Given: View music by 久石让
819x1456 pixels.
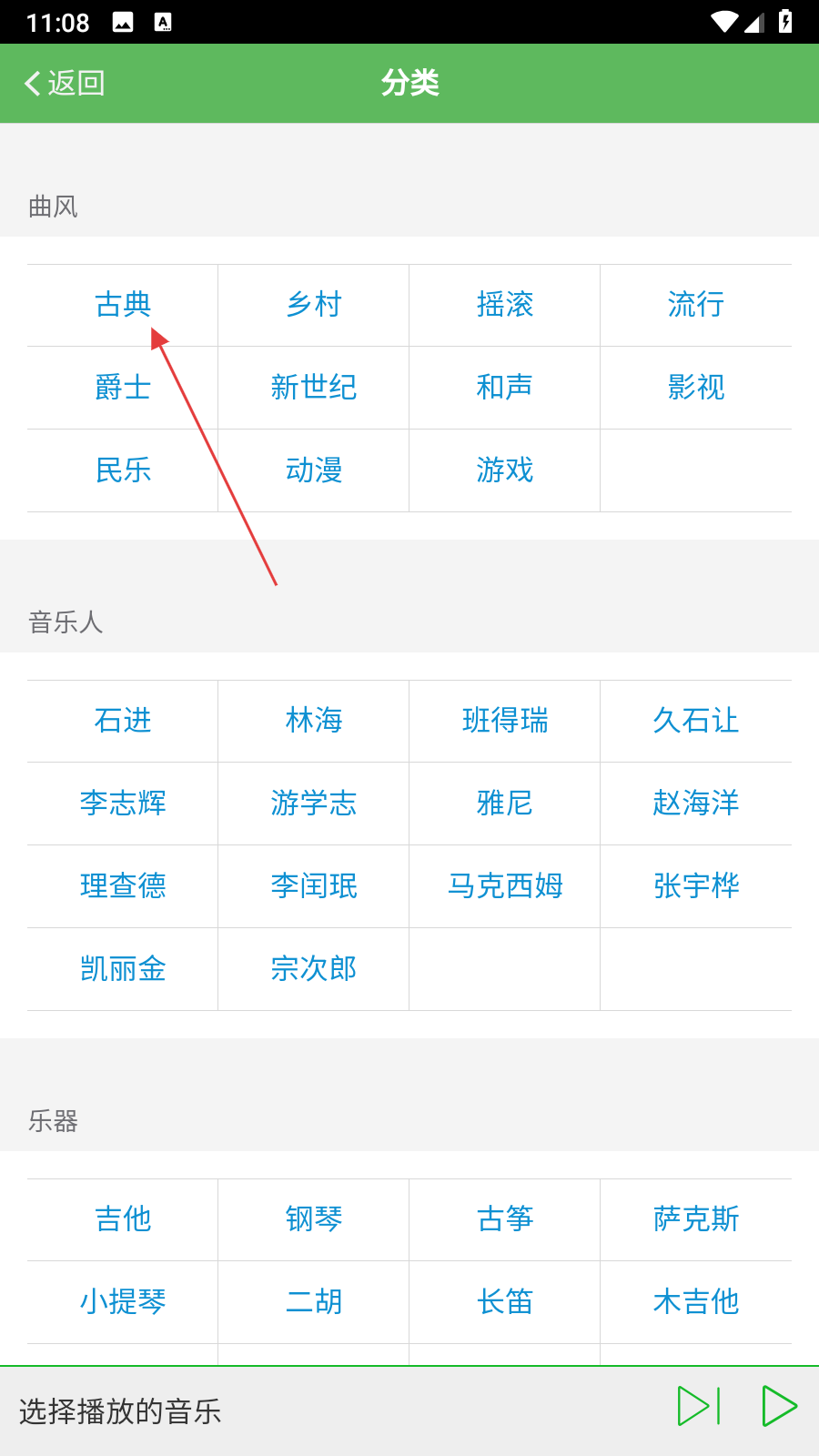Looking at the screenshot, I should pos(696,721).
